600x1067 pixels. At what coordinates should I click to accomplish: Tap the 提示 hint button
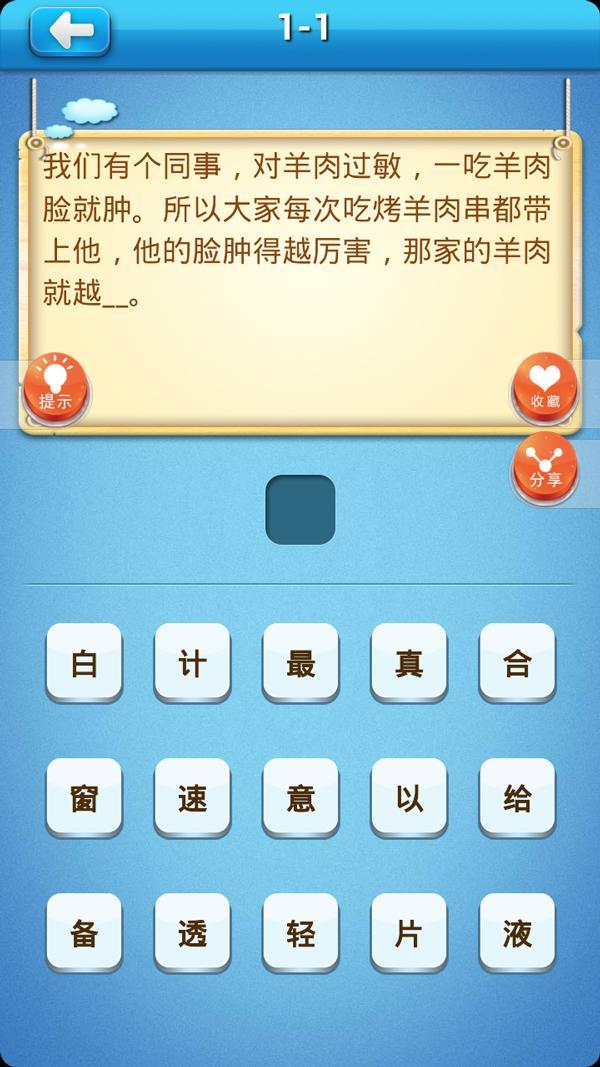(56, 387)
